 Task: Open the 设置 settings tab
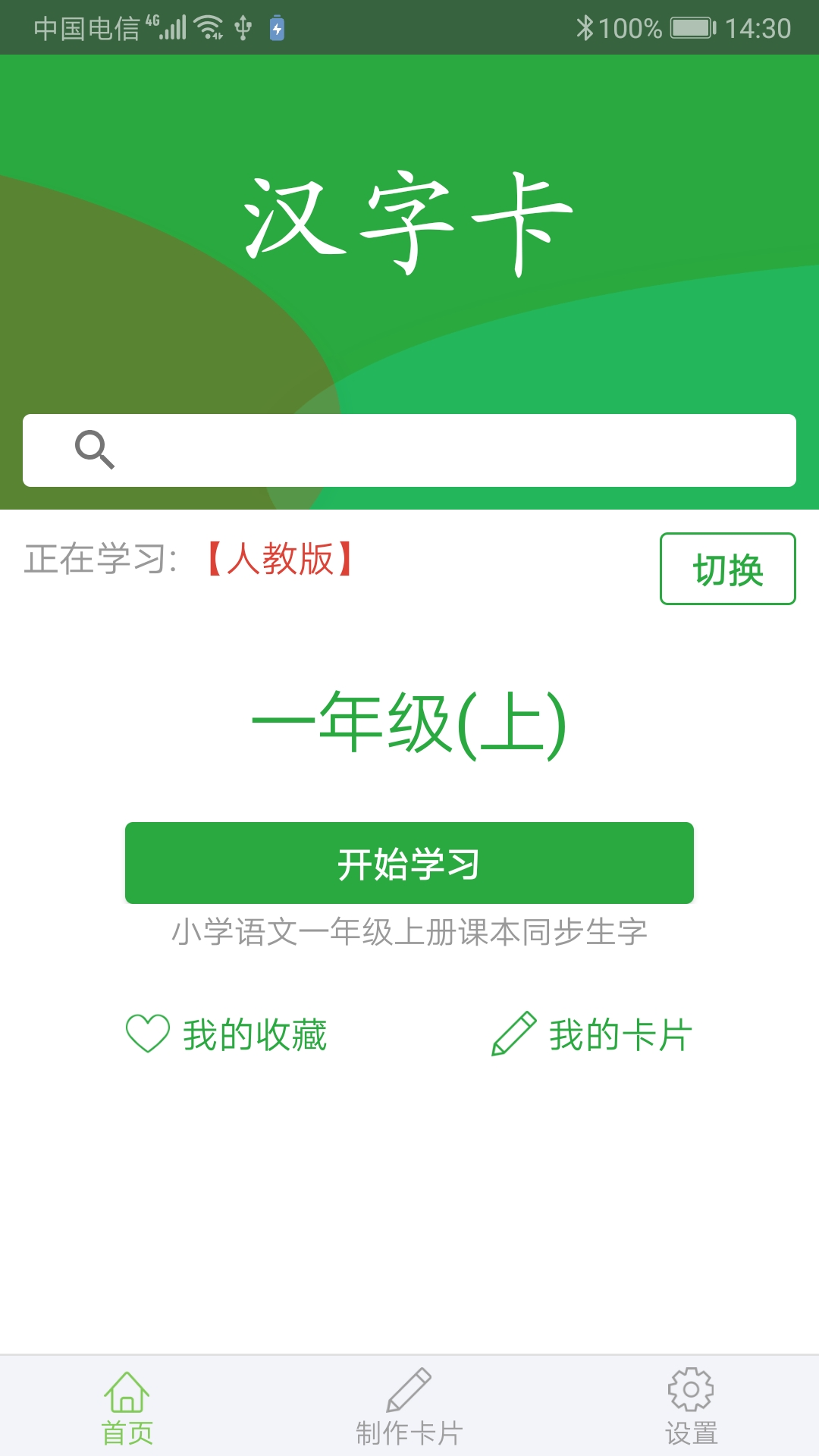(x=691, y=1407)
